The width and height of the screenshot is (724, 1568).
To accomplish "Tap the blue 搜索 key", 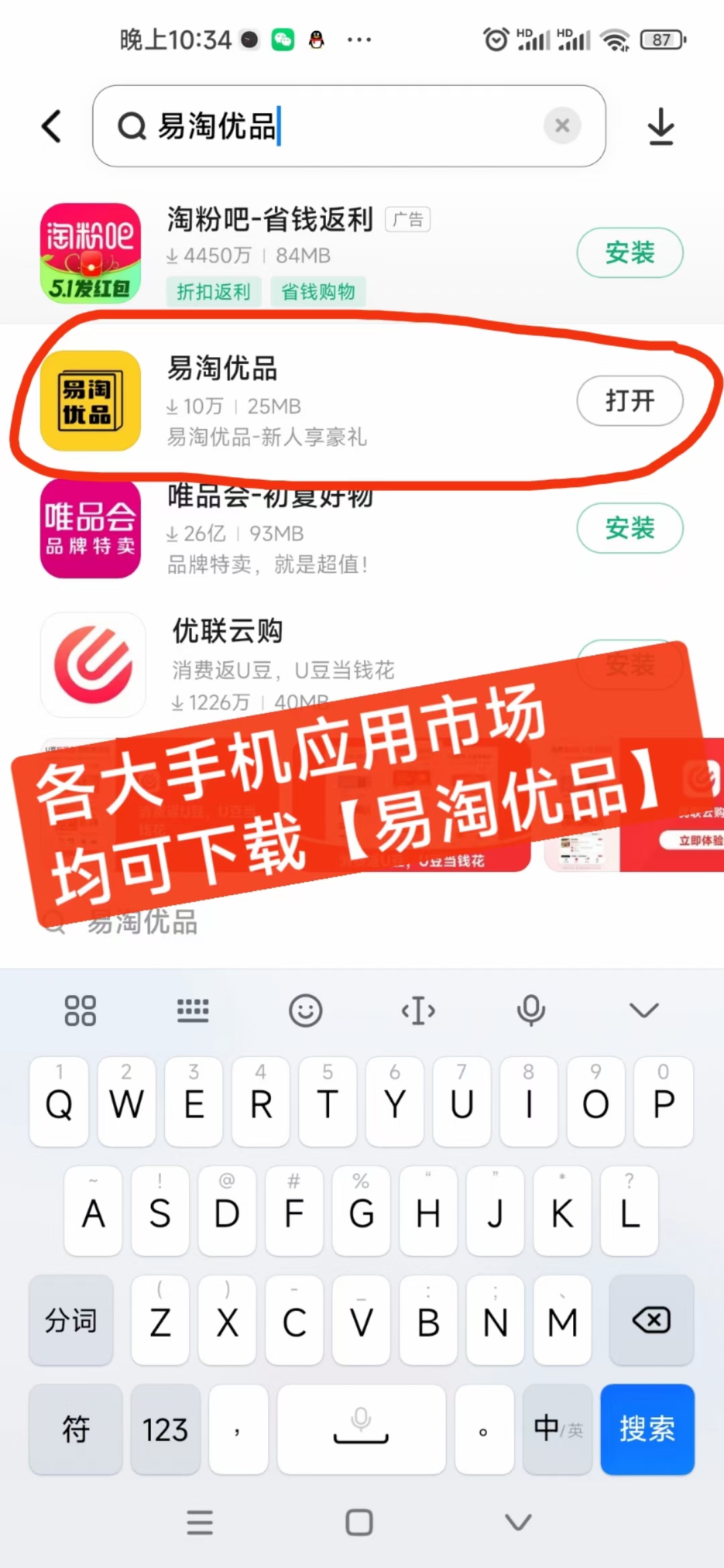I will click(647, 1429).
